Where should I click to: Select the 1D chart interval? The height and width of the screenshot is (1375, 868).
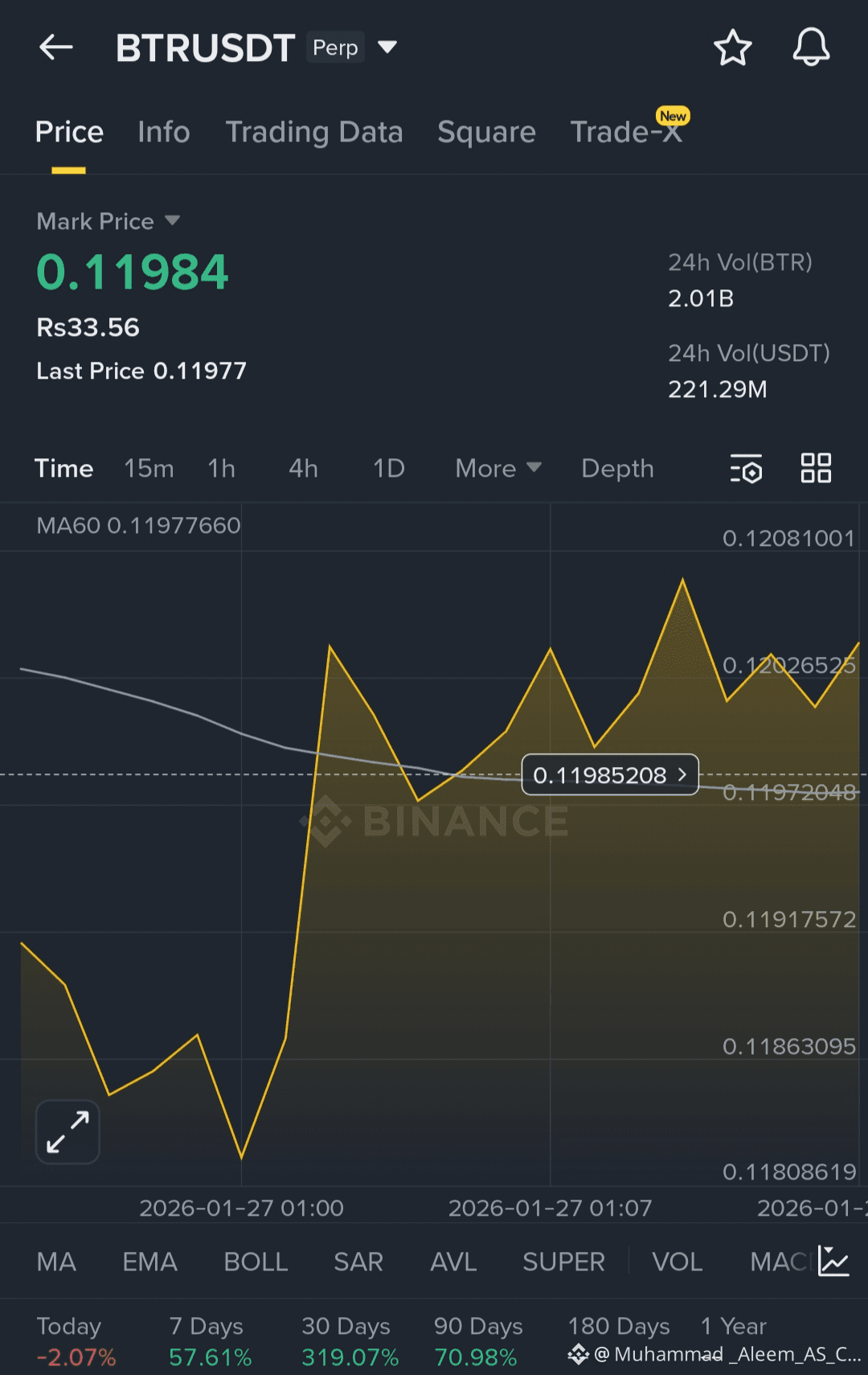388,468
